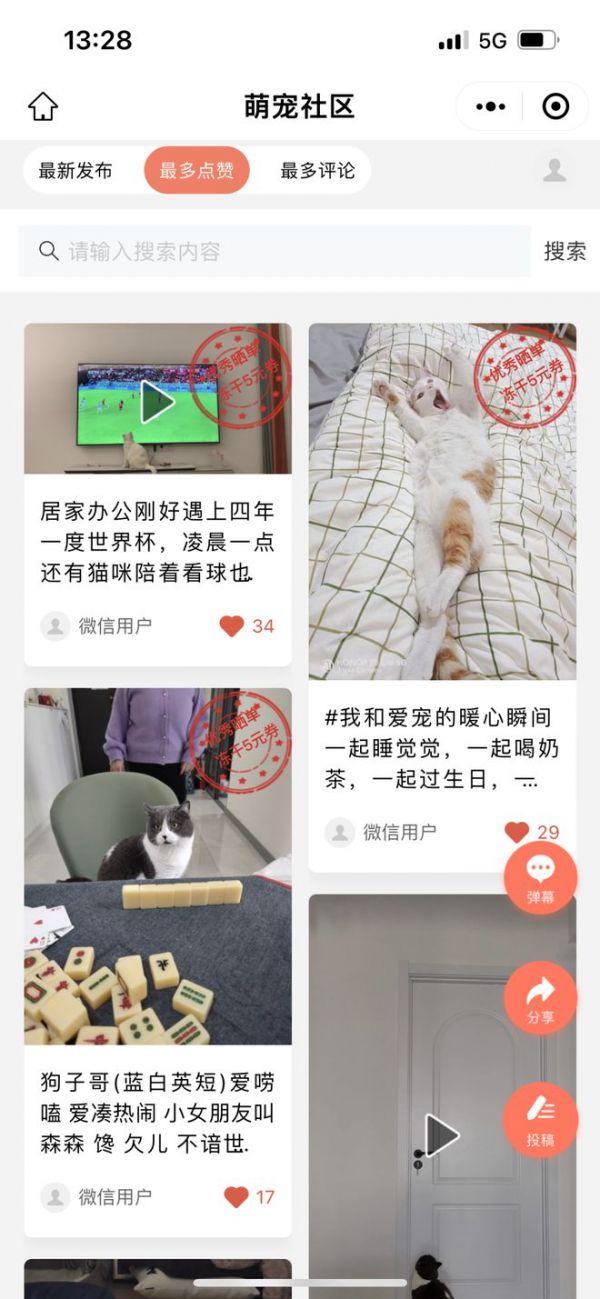This screenshot has height=1299, width=600.
Task: Toggle the 弹幕 floating button
Action: click(x=540, y=877)
